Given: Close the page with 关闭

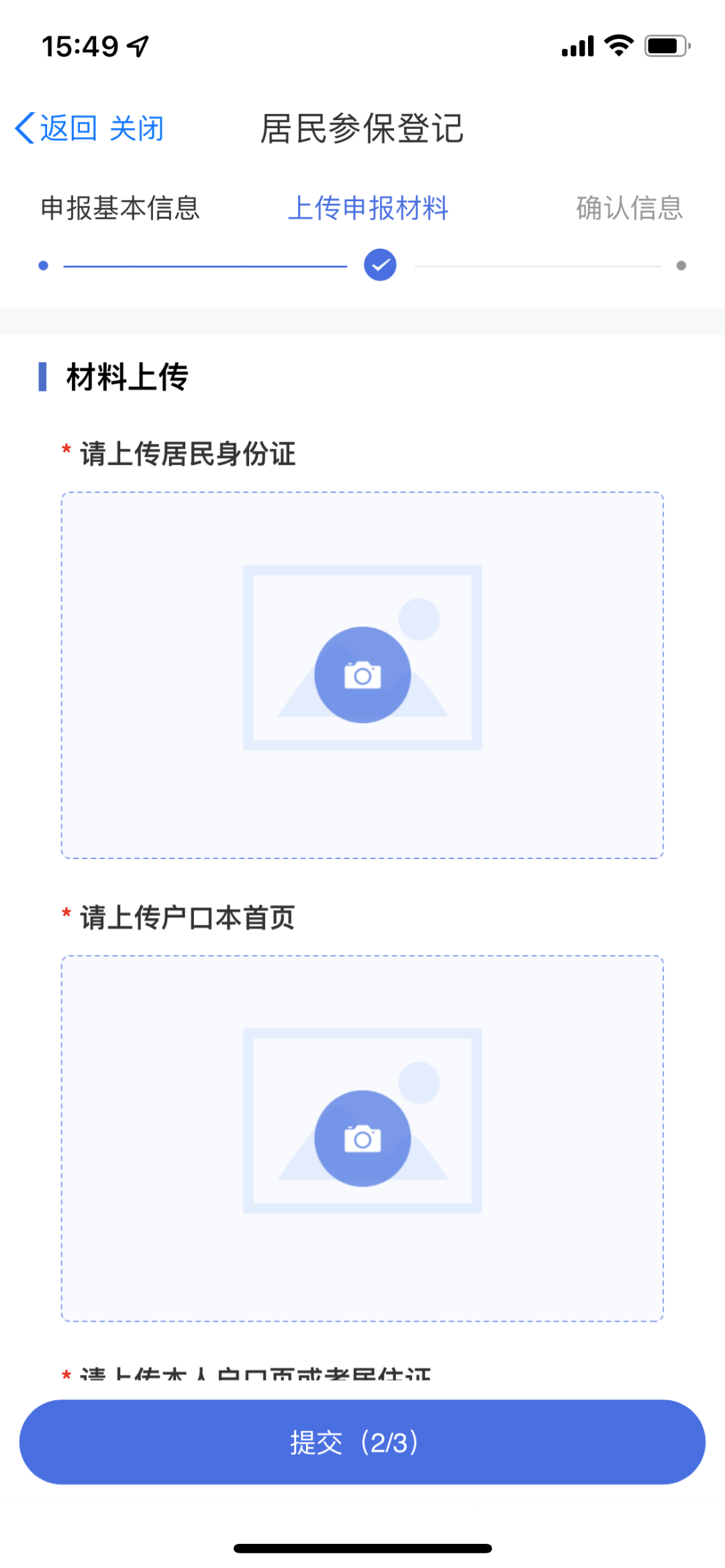Looking at the screenshot, I should pyautogui.click(x=136, y=128).
